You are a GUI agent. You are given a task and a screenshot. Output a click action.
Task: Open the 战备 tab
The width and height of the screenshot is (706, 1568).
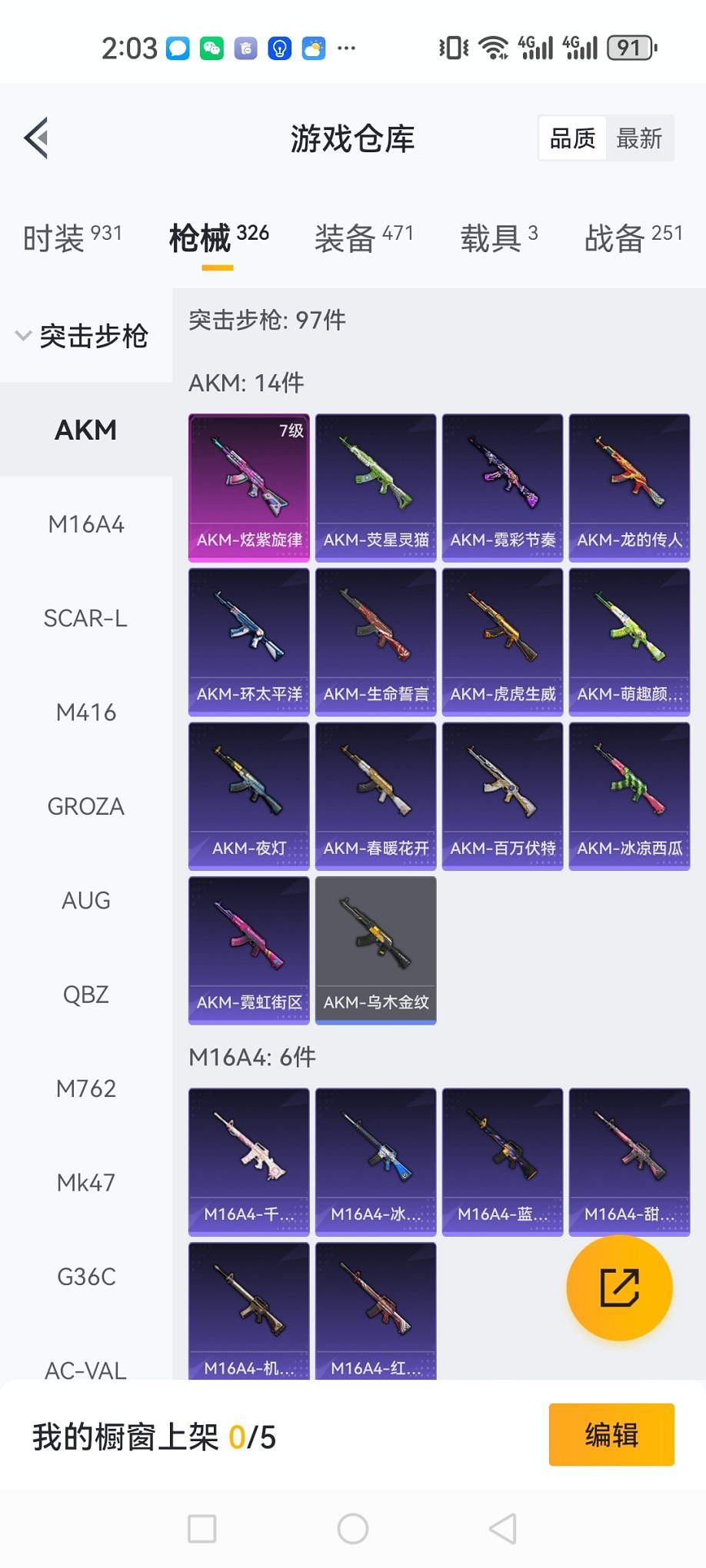point(633,238)
